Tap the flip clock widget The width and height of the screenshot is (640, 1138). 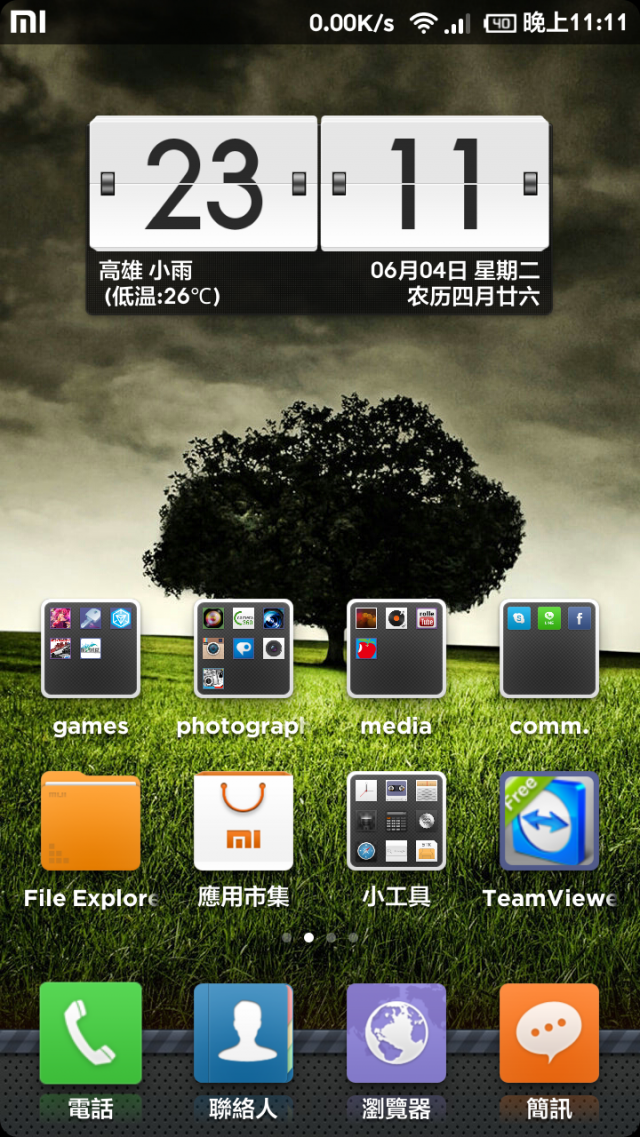click(319, 183)
